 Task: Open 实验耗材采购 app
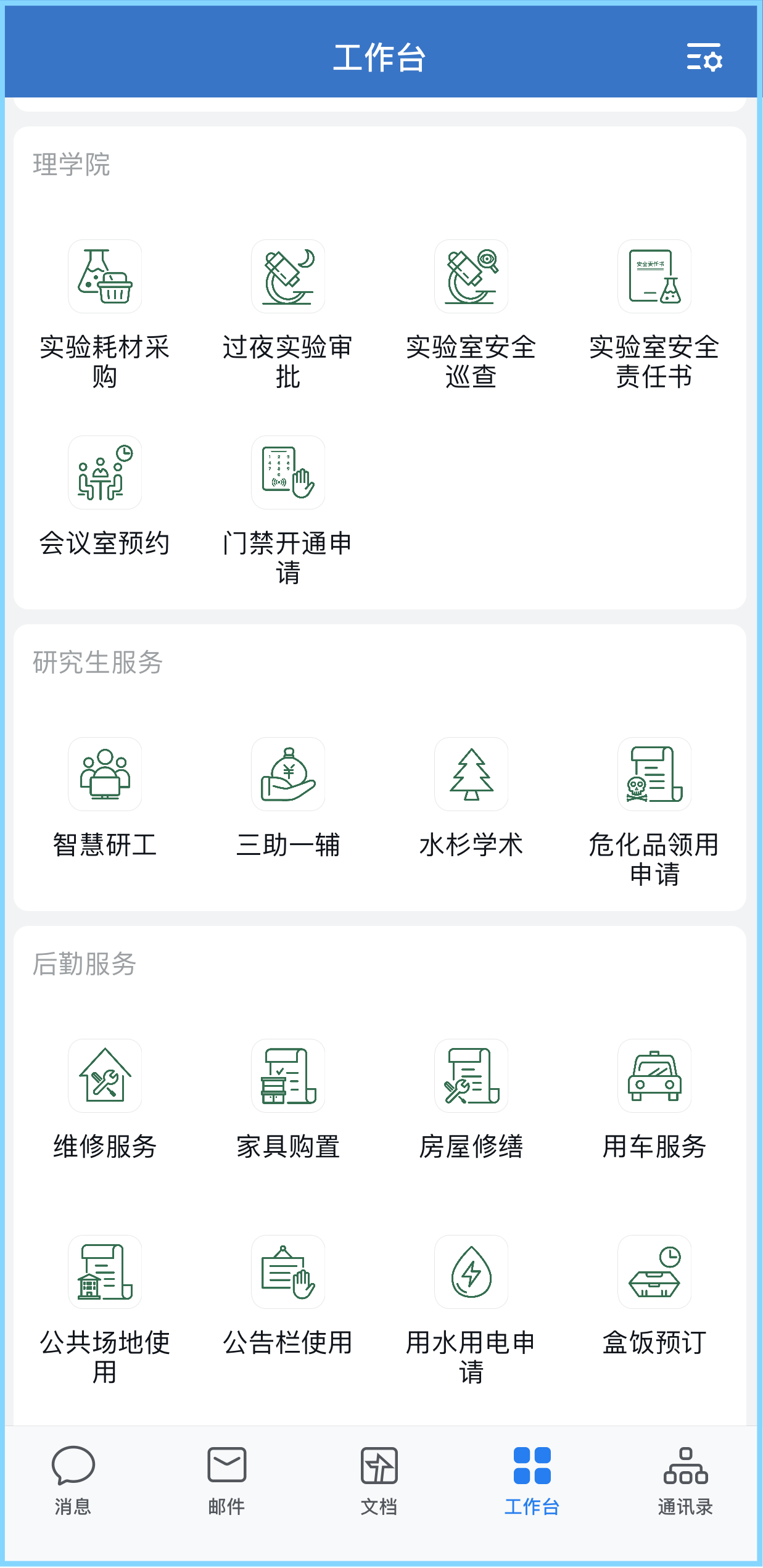pyautogui.click(x=105, y=315)
